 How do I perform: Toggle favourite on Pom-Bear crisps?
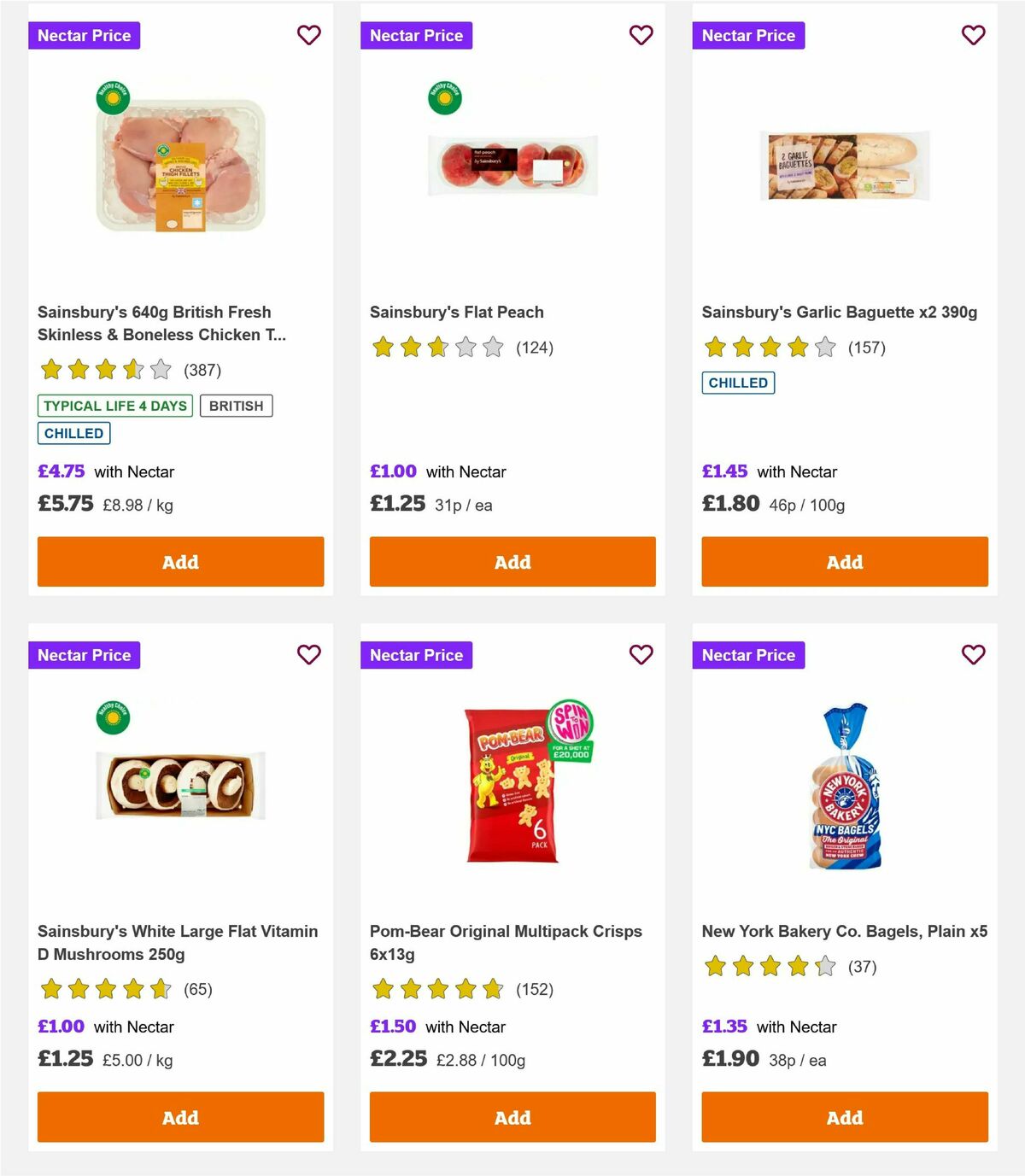(641, 655)
